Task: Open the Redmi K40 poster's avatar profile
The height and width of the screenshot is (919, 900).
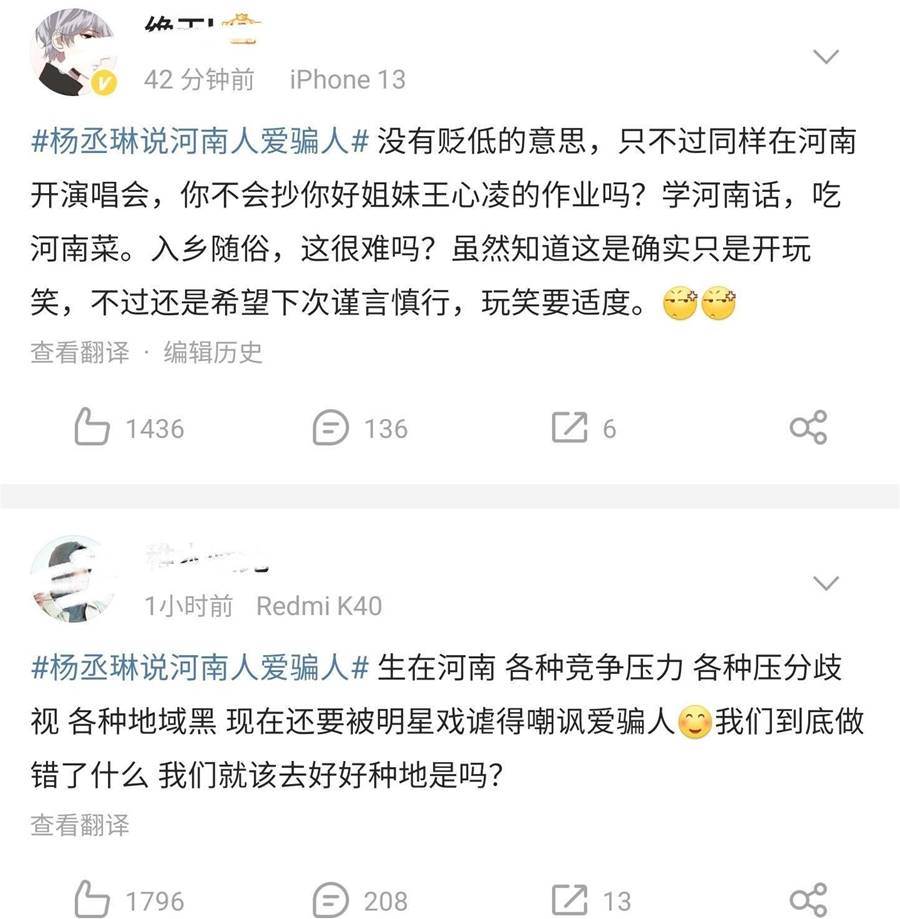Action: (72, 580)
